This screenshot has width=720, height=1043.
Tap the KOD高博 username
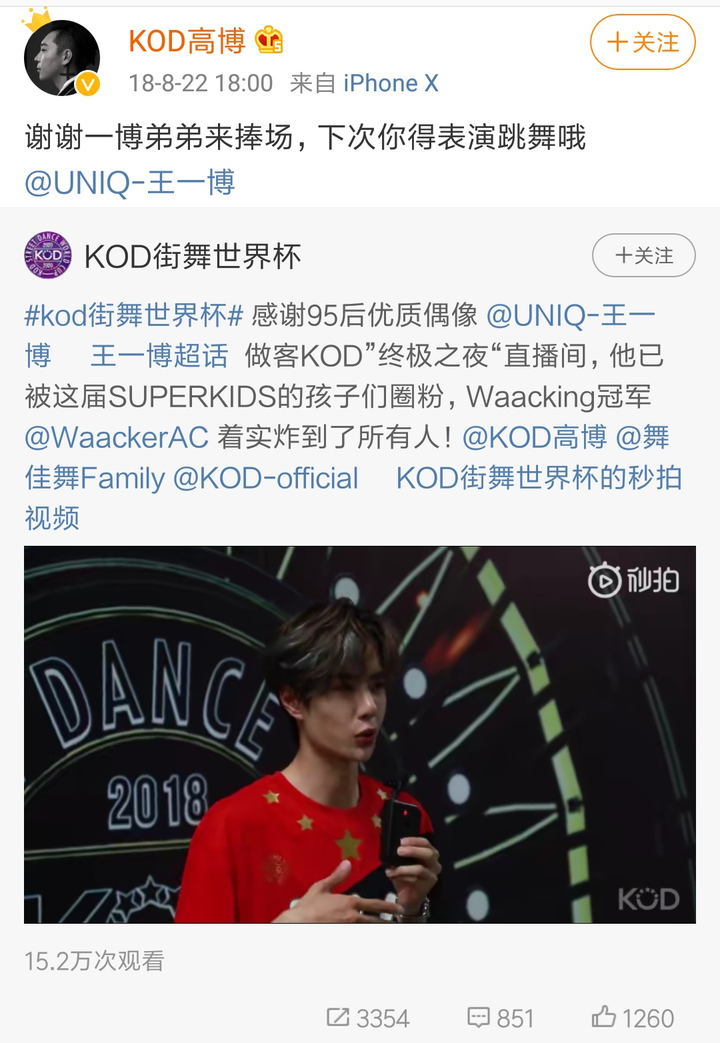point(187,41)
